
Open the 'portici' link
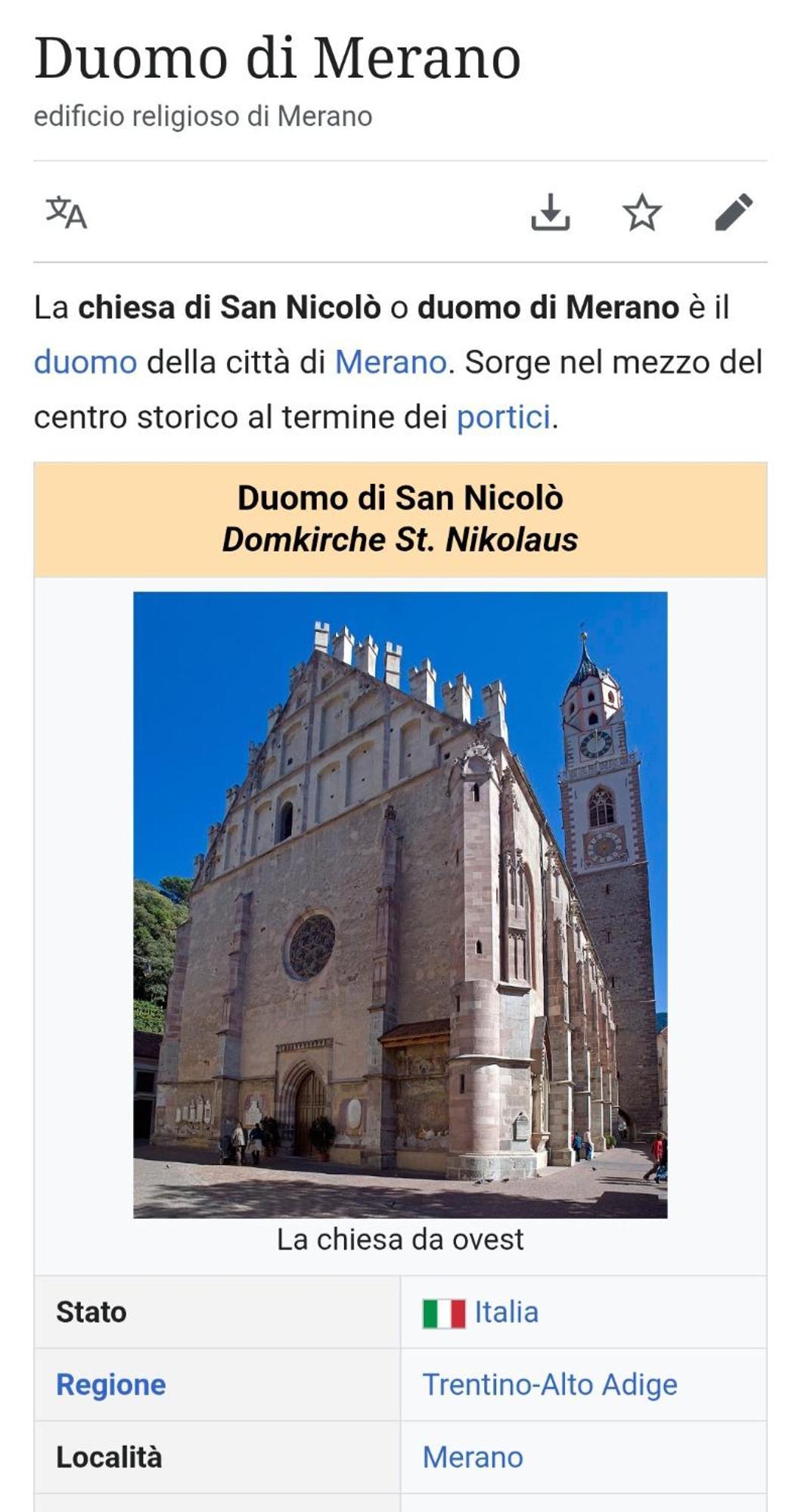pos(503,417)
